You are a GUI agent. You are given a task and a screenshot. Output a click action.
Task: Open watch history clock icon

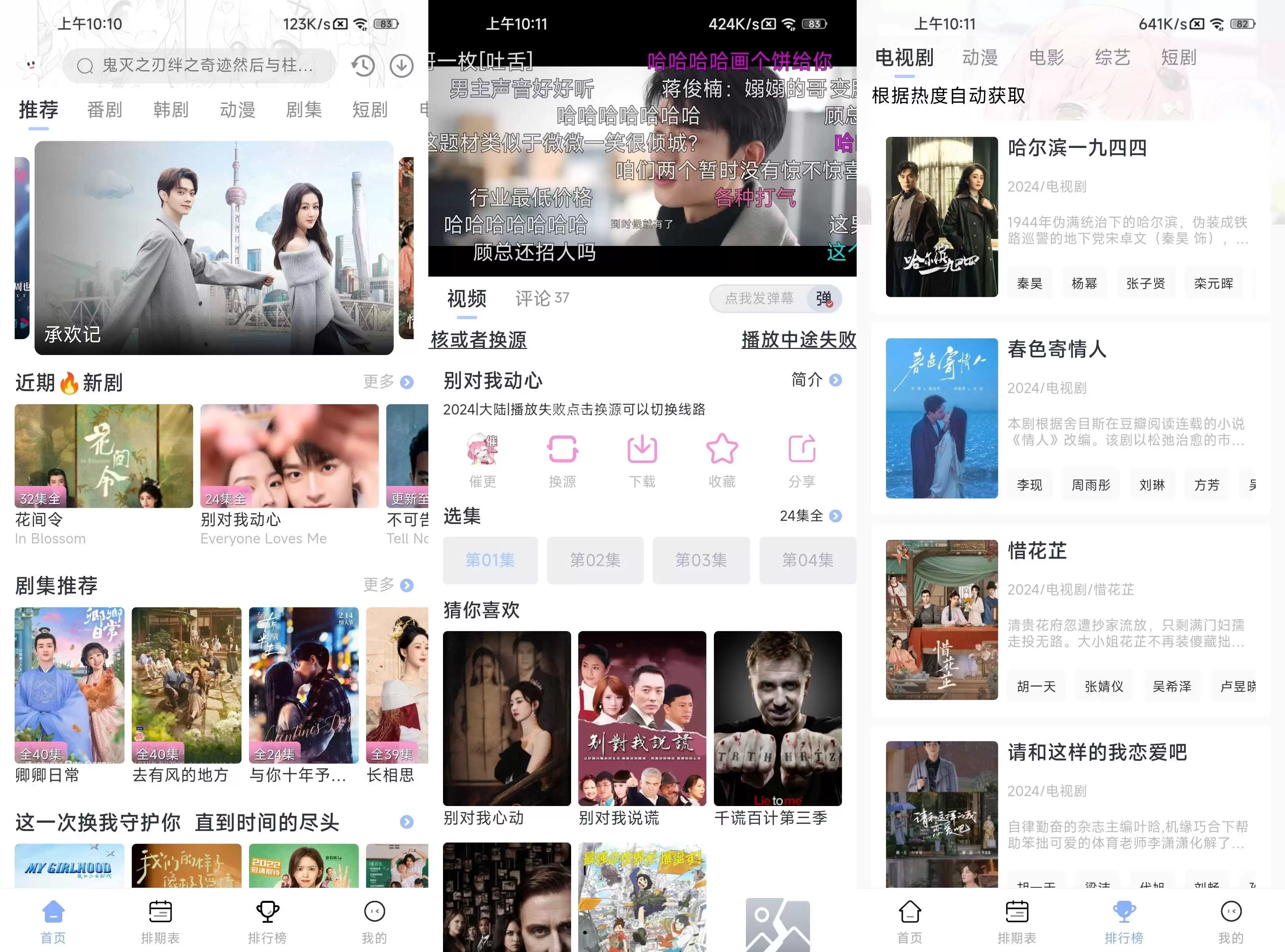tap(362, 66)
